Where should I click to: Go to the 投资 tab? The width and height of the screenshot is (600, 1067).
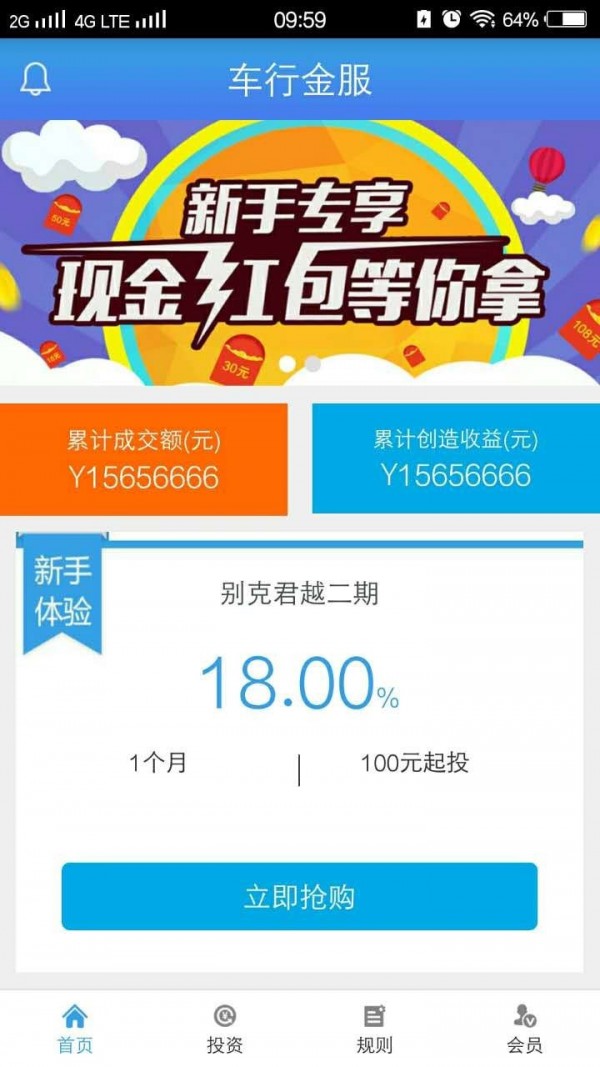pos(225,1029)
